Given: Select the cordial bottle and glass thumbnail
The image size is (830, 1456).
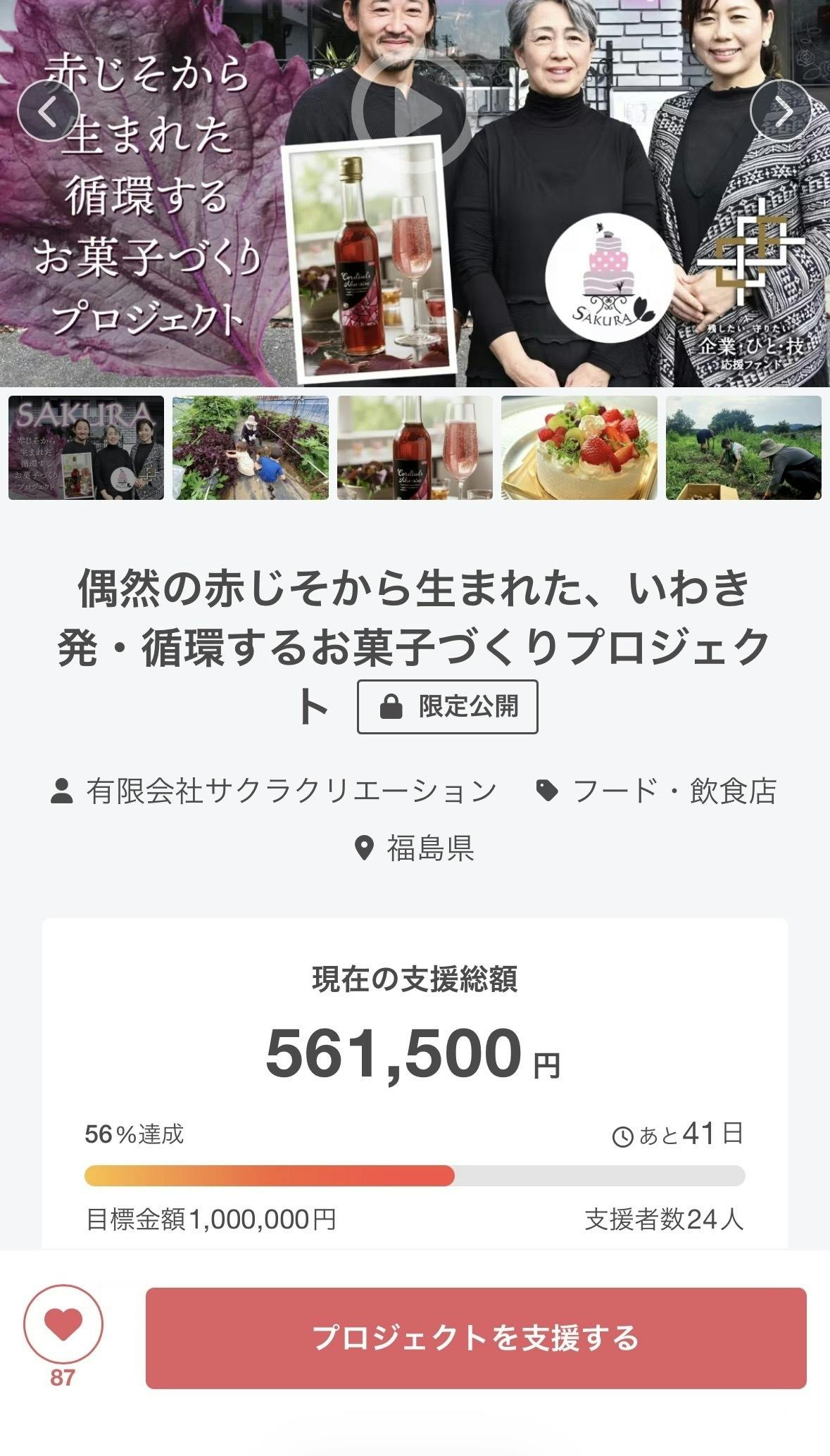Looking at the screenshot, I should [x=415, y=448].
